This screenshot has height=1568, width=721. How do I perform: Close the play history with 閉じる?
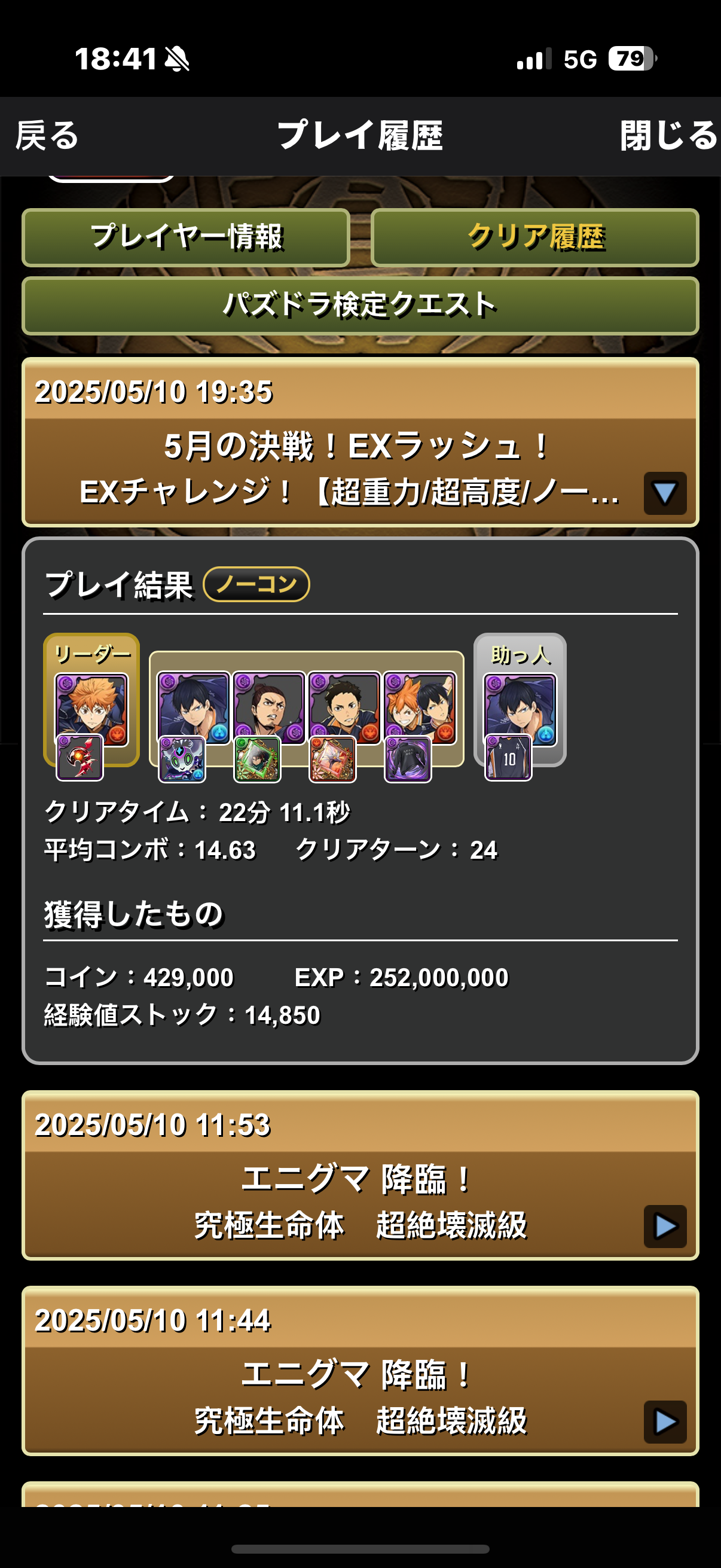(668, 135)
